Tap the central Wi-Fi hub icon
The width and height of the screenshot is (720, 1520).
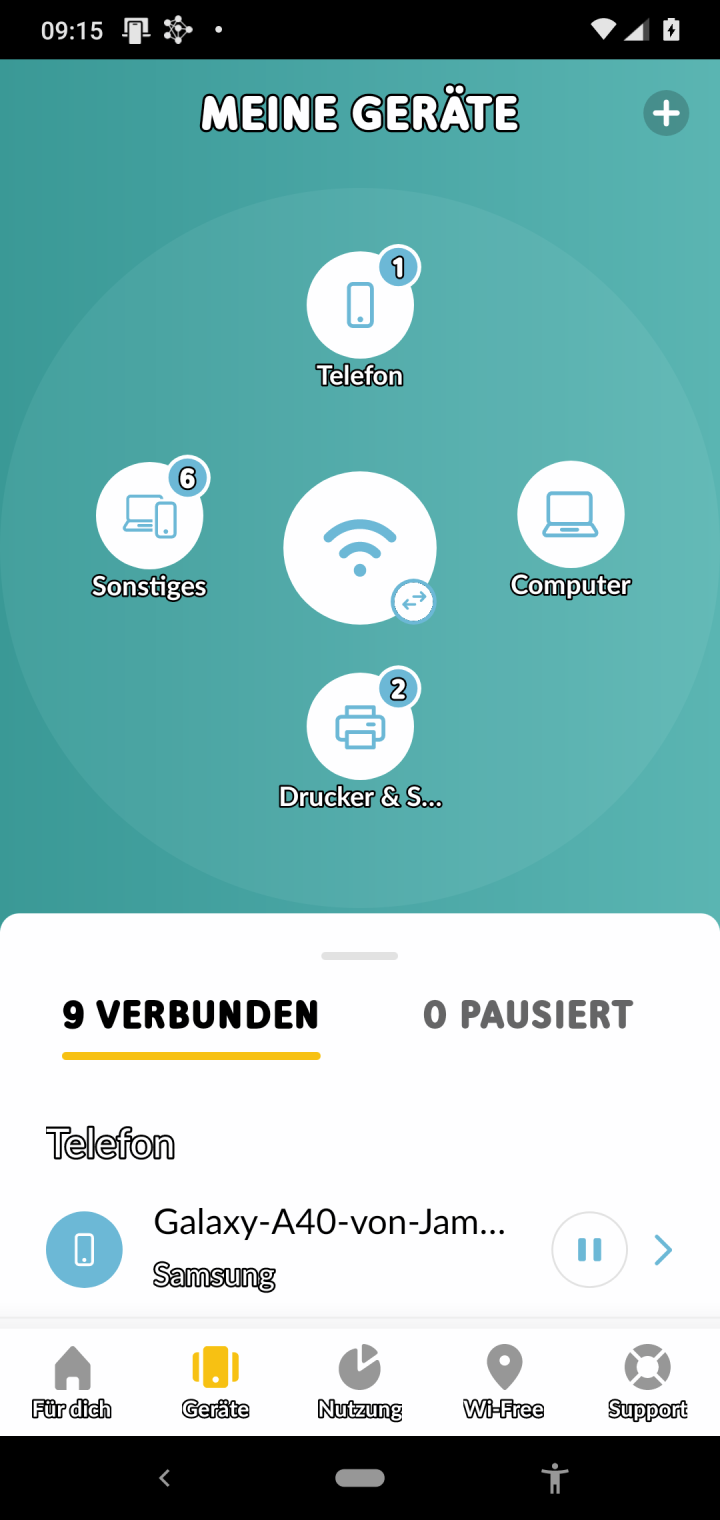coord(359,548)
